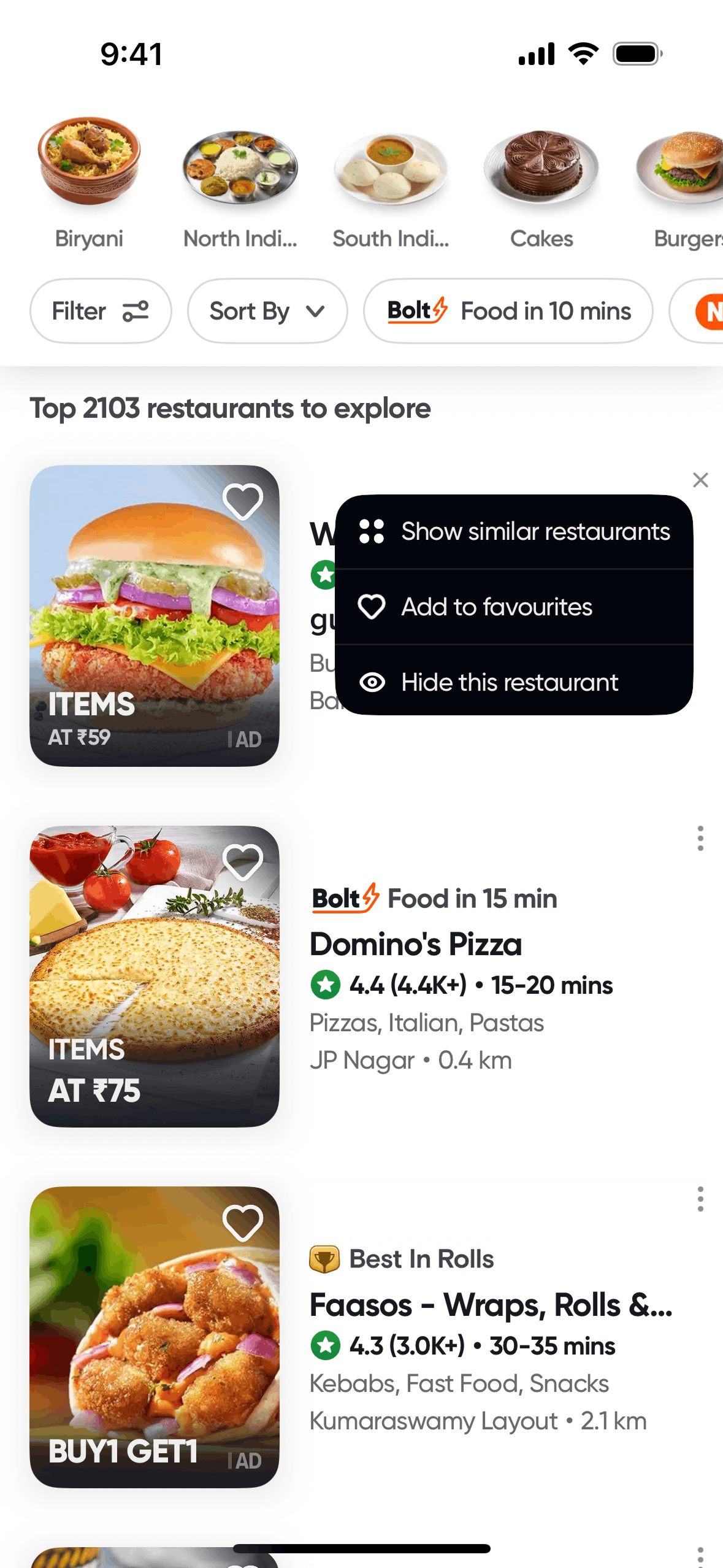Image resolution: width=723 pixels, height=1568 pixels.
Task: View the Faasos - Wraps, Rolls restaurant
Action: tap(491, 1305)
